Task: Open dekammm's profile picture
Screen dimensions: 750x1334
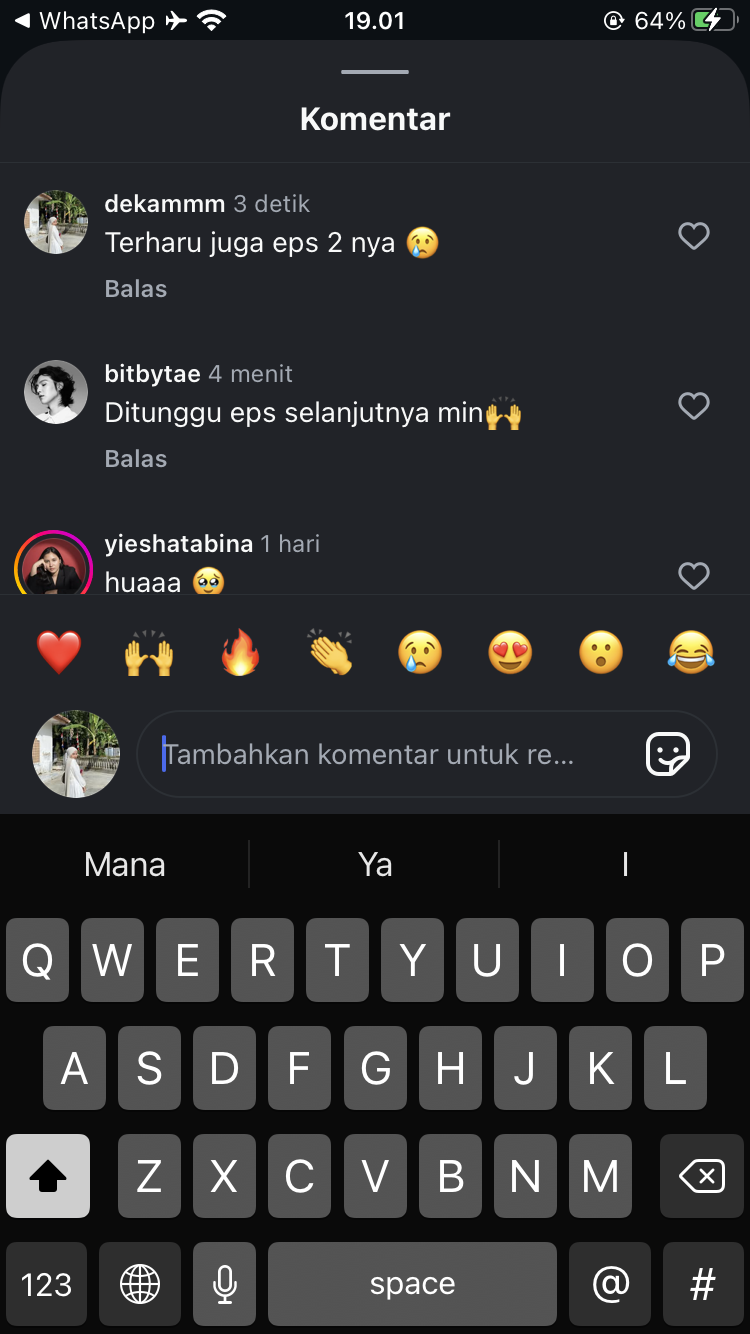Action: (x=56, y=222)
